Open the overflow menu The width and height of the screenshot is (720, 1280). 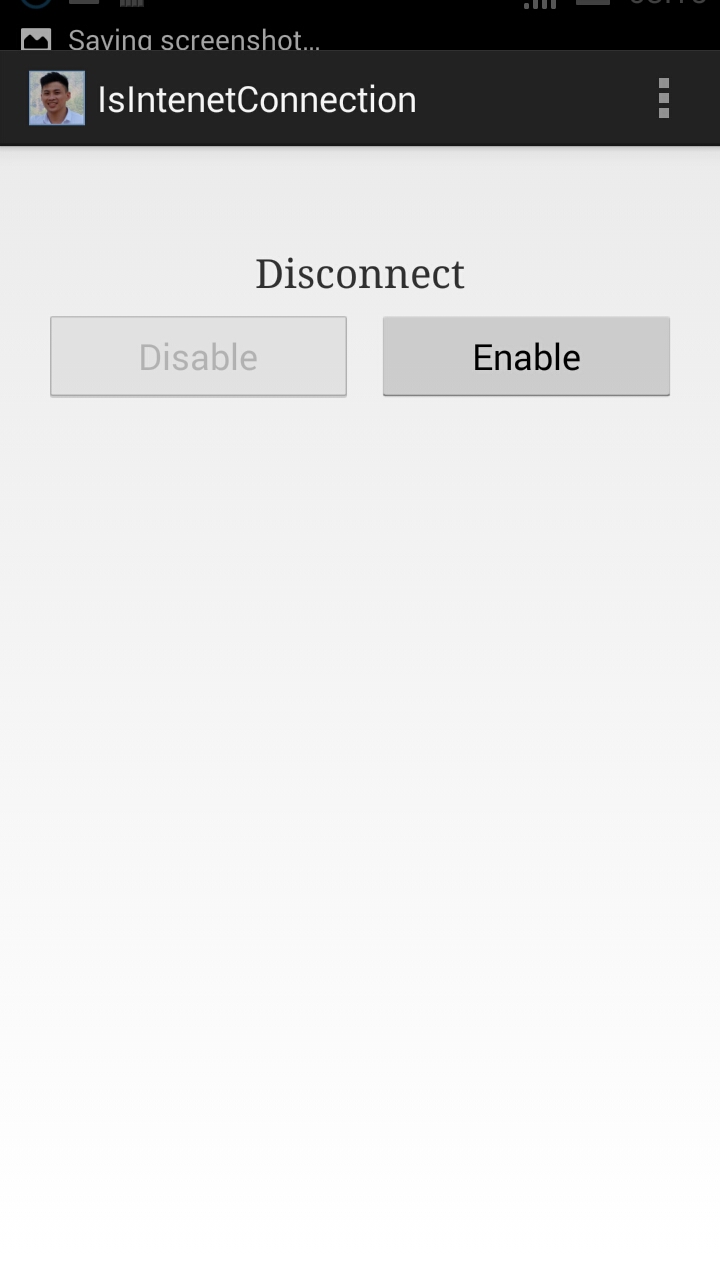663,99
